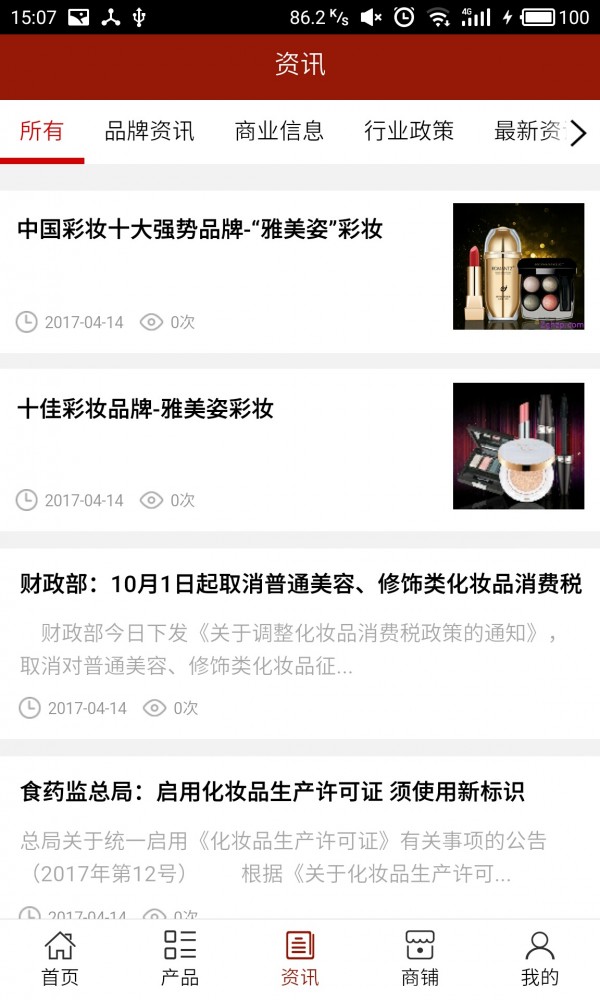The width and height of the screenshot is (600, 1000).
Task: View 食药监总局 production license article
Action: [272, 793]
